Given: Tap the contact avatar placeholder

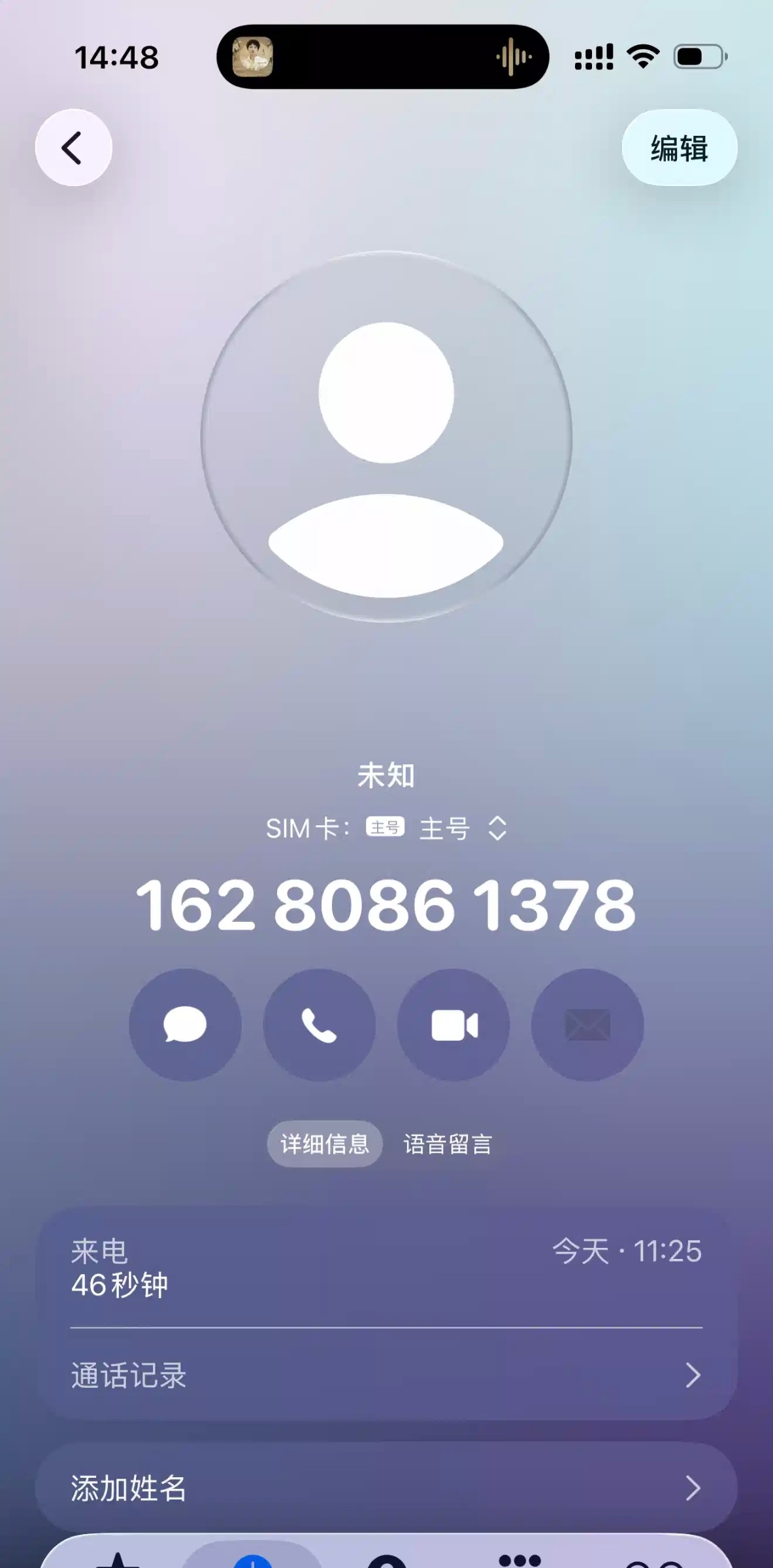Looking at the screenshot, I should point(386,436).
